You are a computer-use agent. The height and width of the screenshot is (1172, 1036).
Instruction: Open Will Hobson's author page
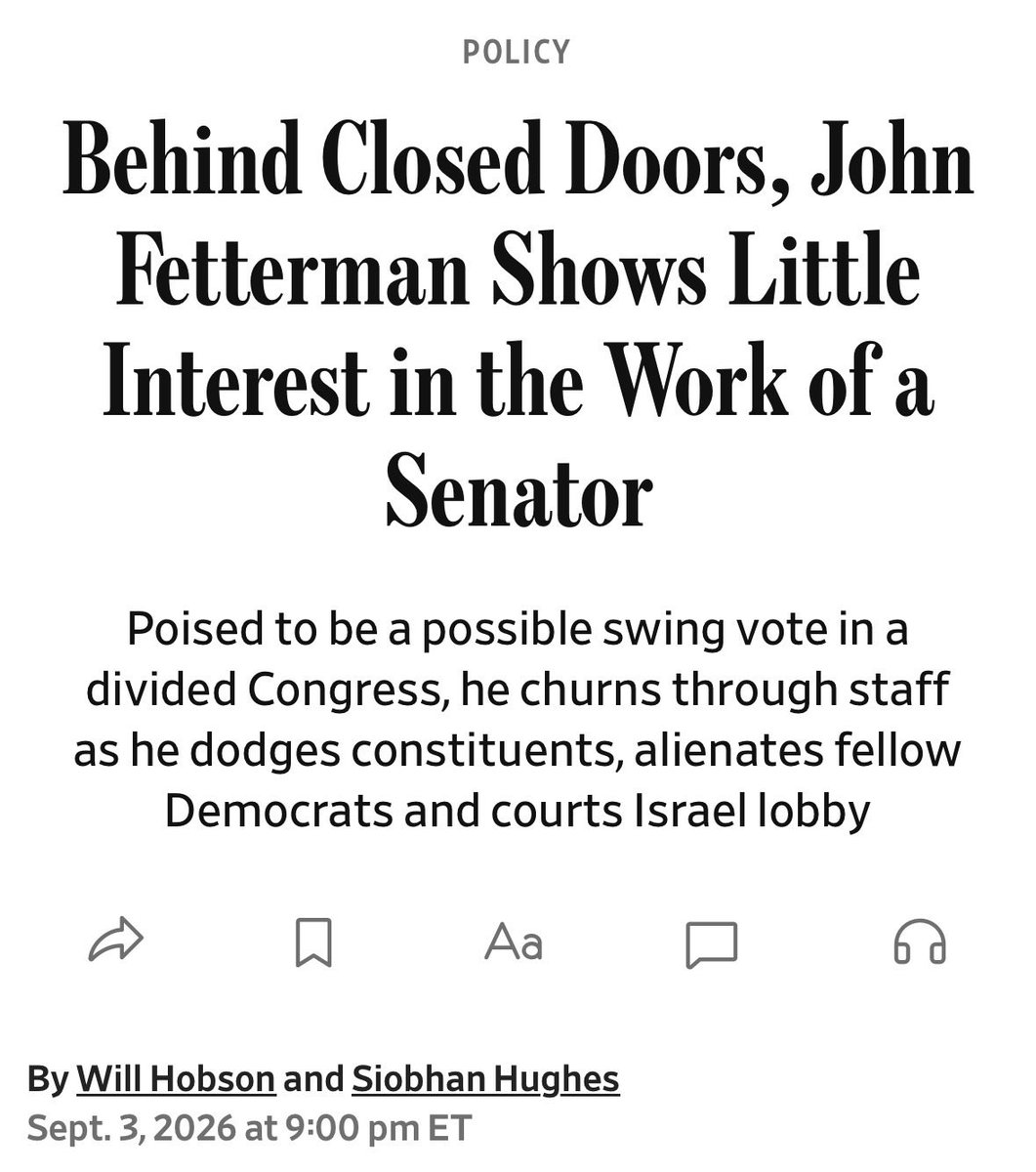(176, 1079)
